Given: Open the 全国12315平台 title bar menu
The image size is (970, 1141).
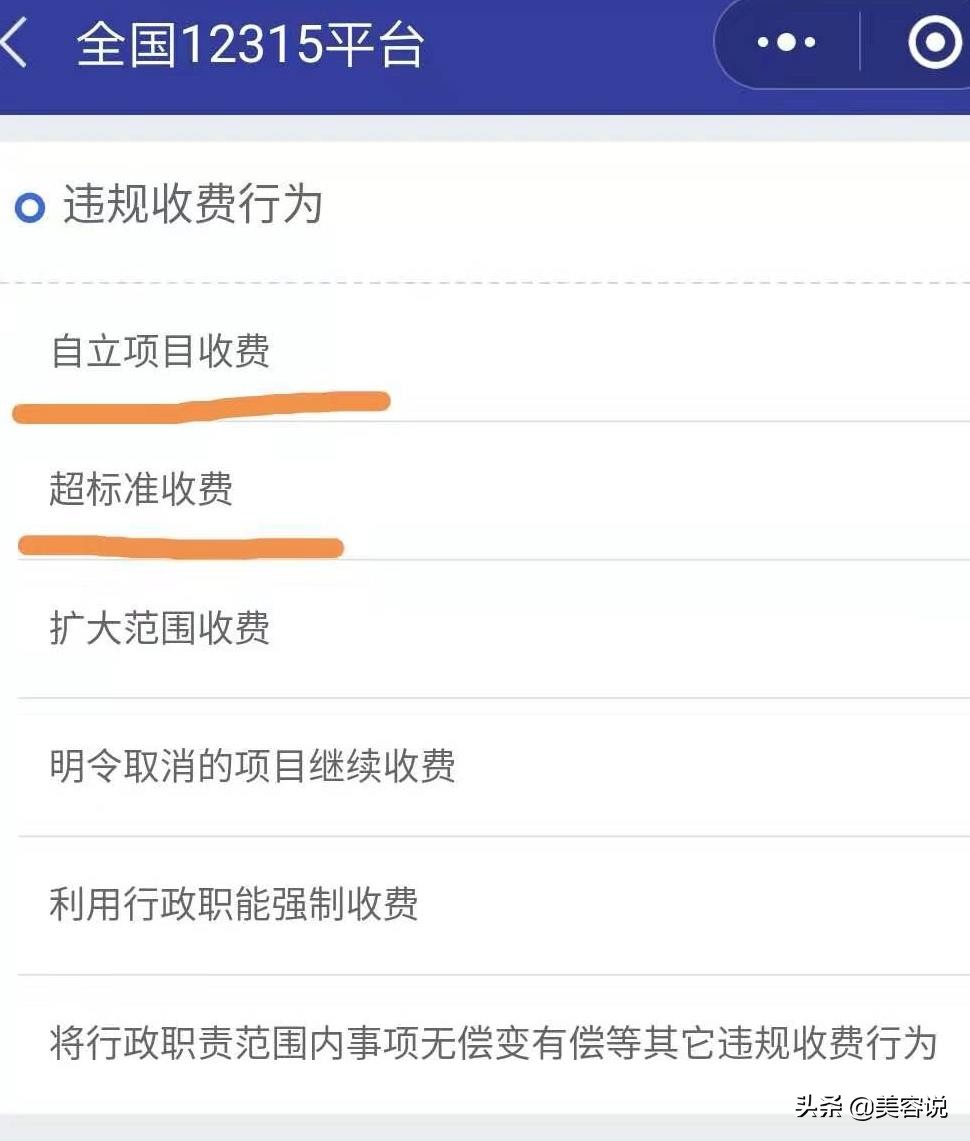Looking at the screenshot, I should pos(250,43).
